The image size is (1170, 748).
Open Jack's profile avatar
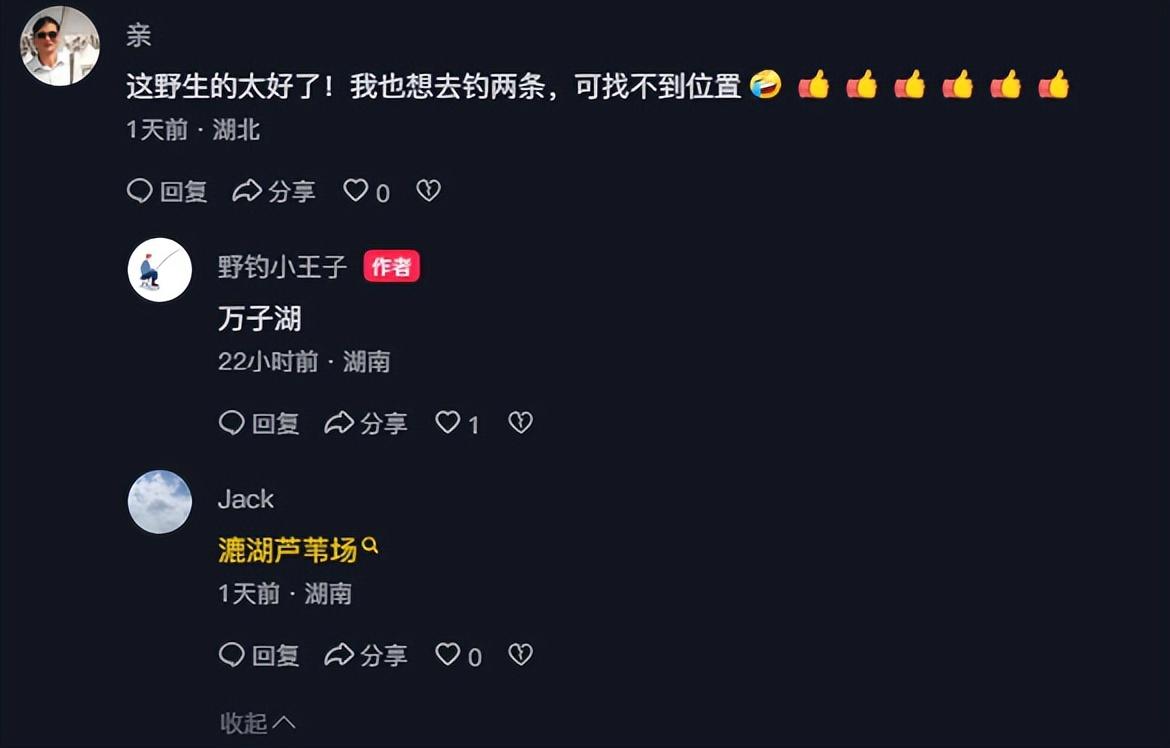click(x=160, y=502)
